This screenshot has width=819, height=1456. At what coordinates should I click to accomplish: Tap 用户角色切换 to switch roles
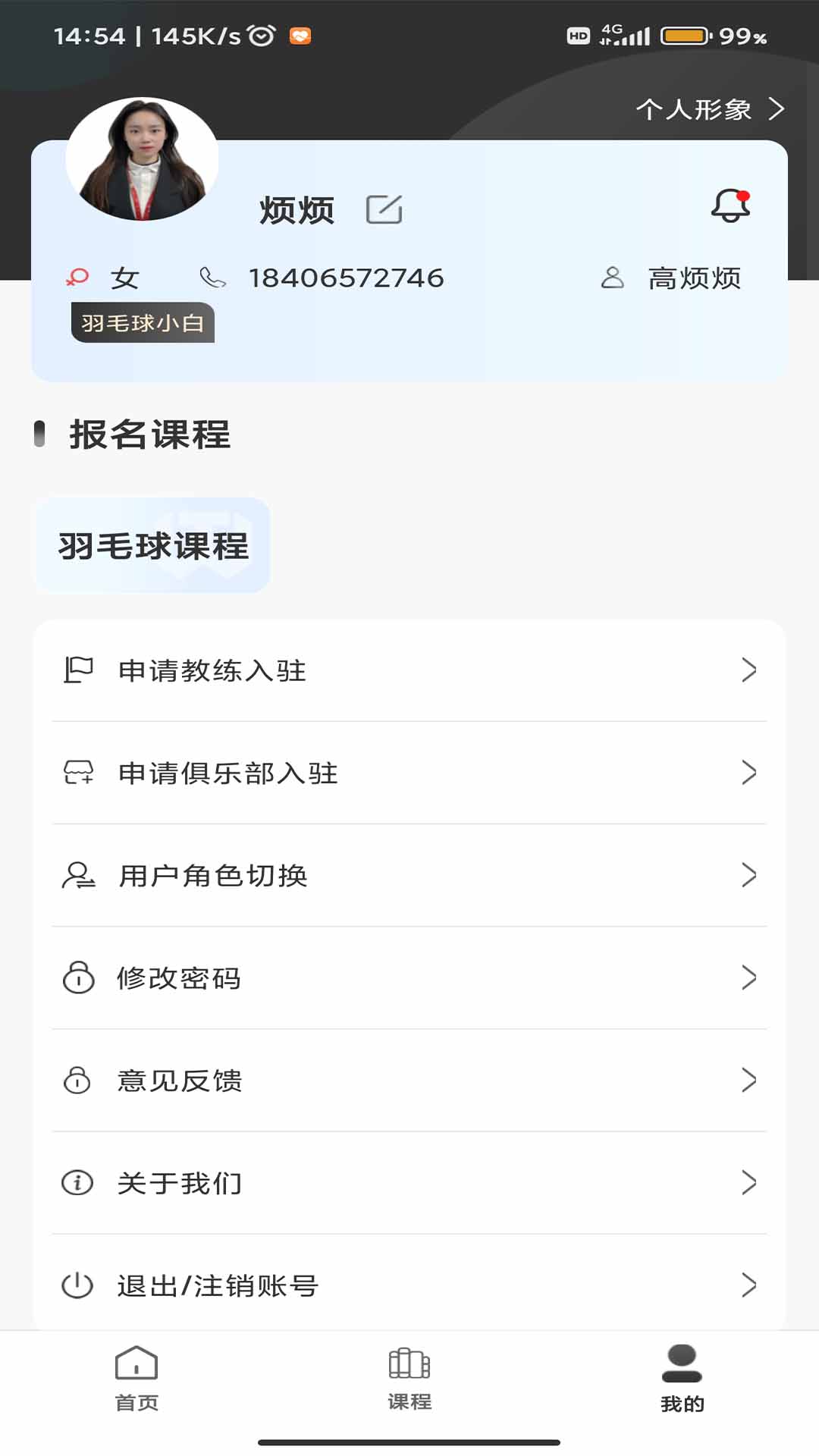(213, 876)
